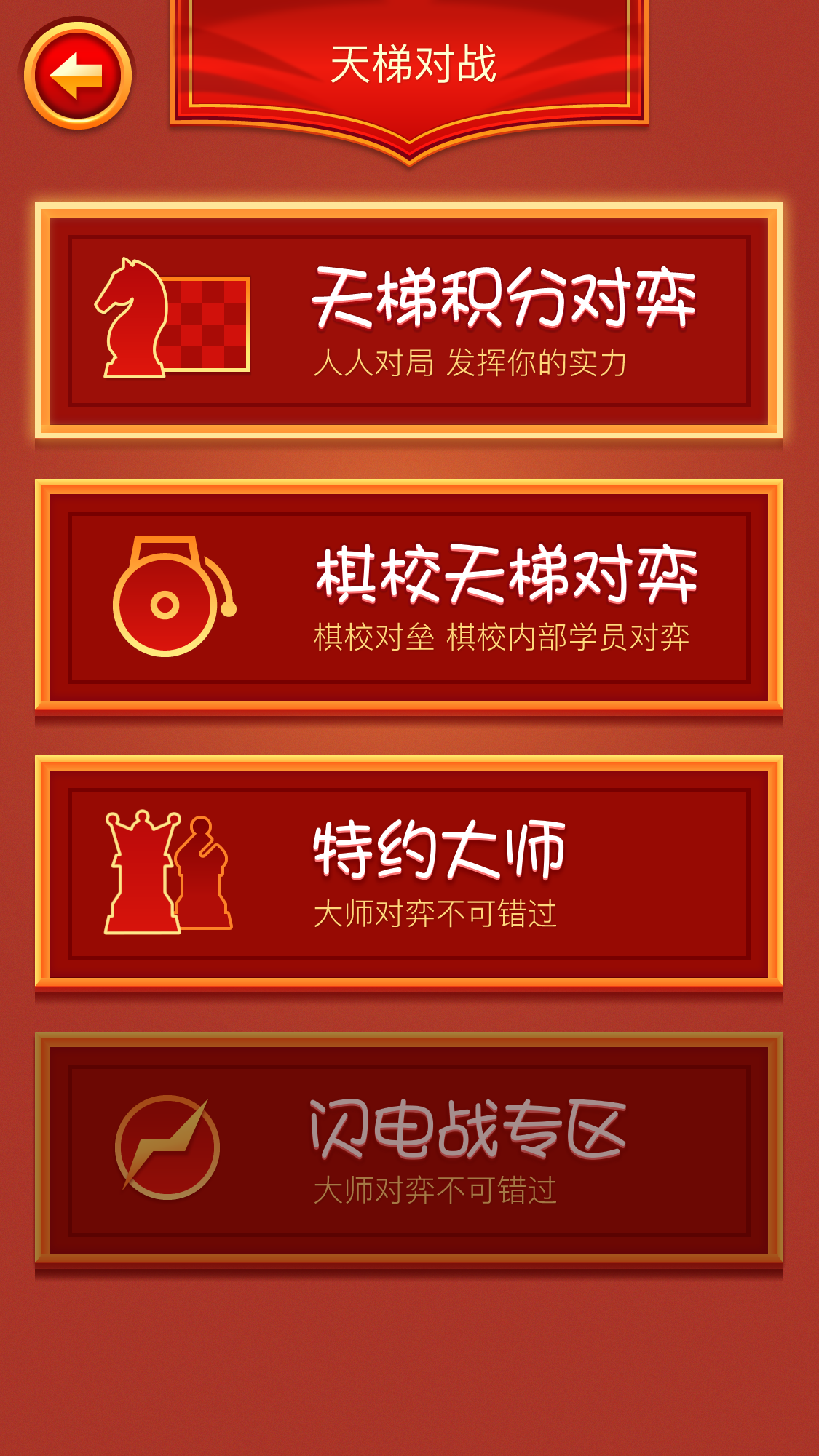The image size is (819, 1456).
Task: Open 天梯积分对弈 ladder ranking match
Action: 408,320
